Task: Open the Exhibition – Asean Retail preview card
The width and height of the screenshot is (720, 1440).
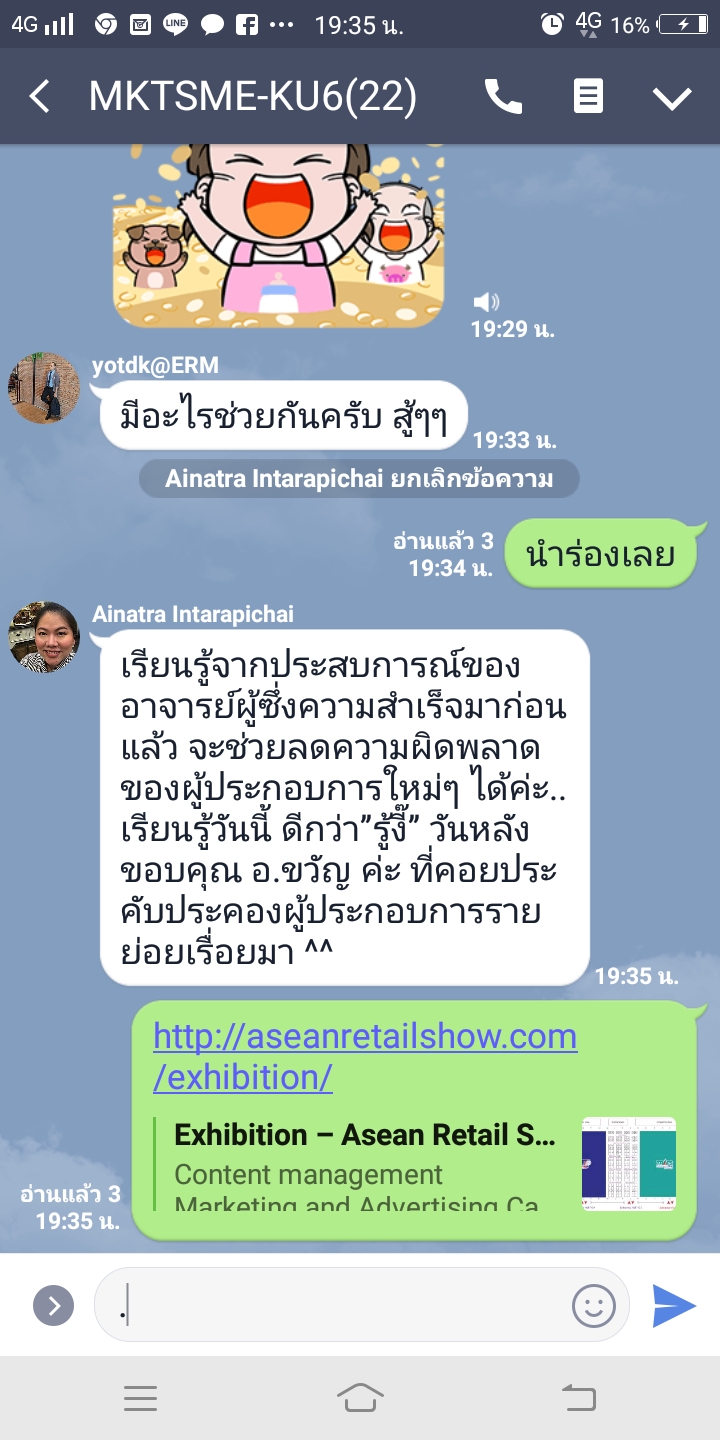Action: 364,1165
